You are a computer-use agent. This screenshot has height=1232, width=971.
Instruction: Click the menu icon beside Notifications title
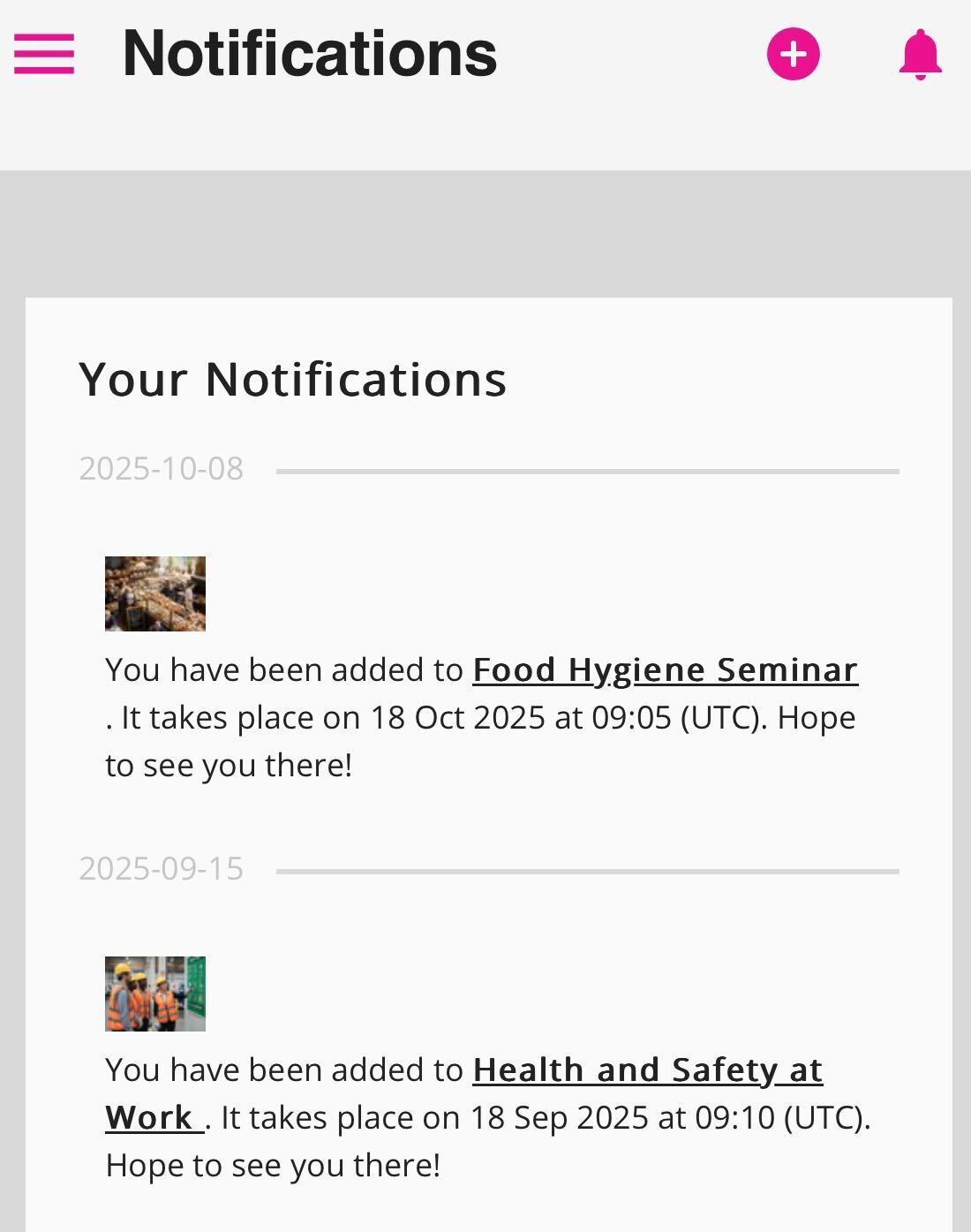point(43,55)
